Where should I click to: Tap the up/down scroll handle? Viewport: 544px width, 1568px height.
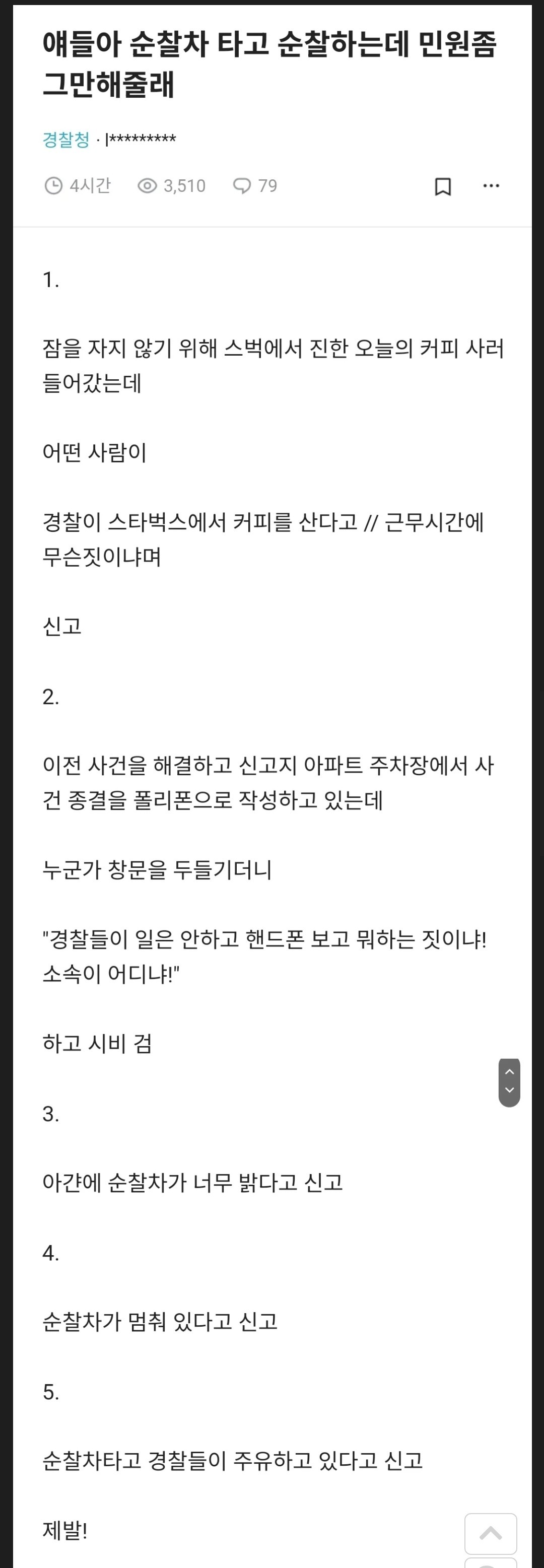[x=509, y=1081]
